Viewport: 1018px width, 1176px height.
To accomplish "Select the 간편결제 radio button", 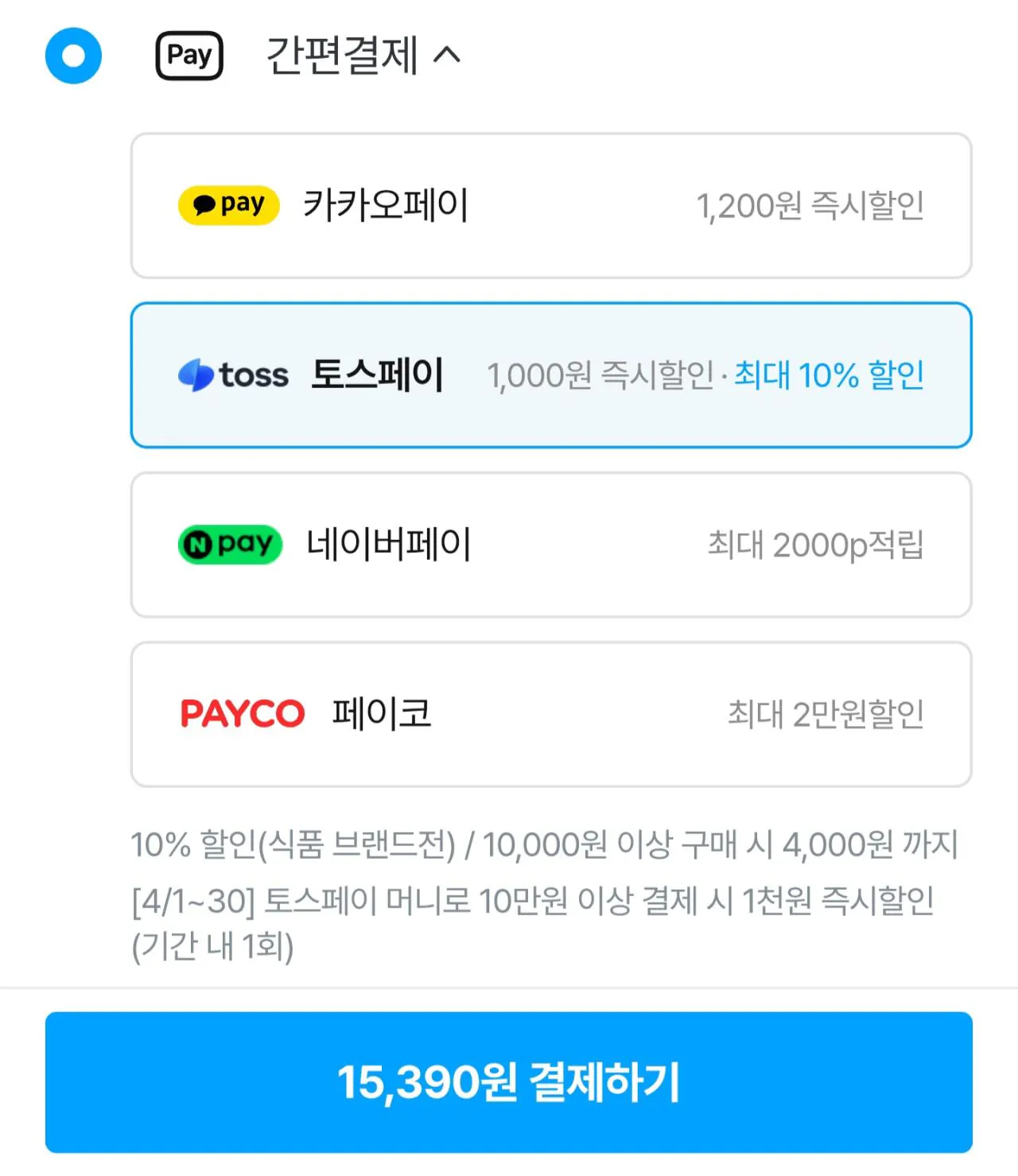I will 73,56.
